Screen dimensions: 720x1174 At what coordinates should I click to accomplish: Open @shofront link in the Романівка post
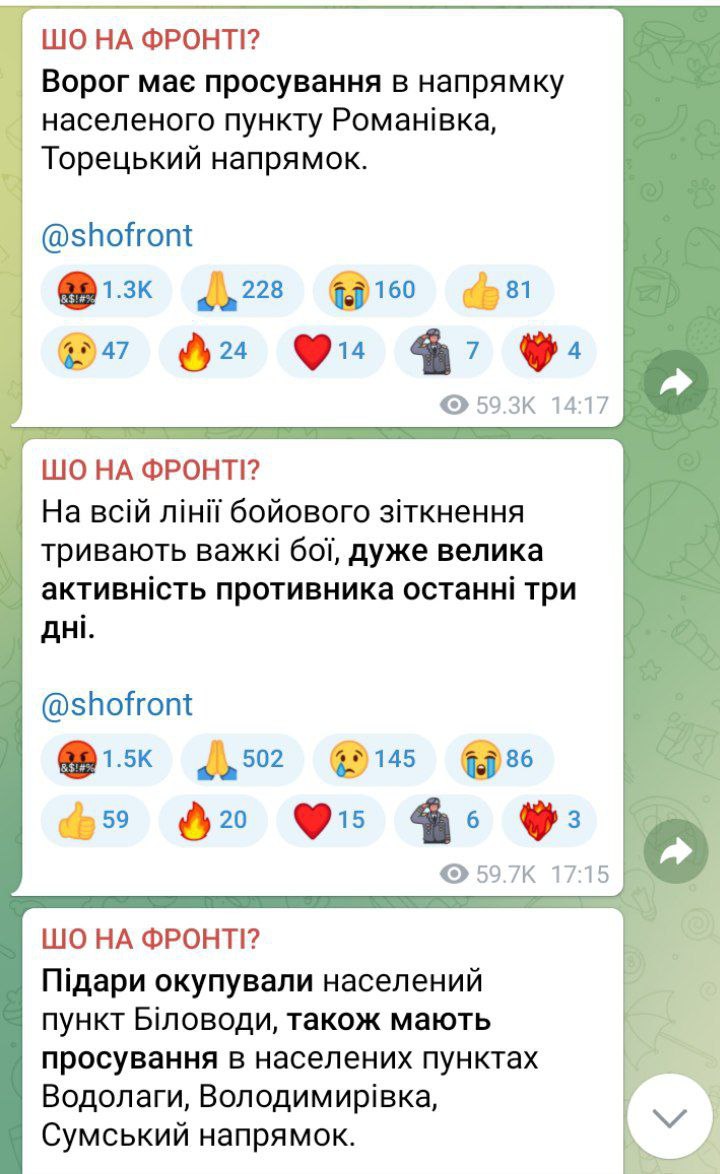pyautogui.click(x=117, y=235)
